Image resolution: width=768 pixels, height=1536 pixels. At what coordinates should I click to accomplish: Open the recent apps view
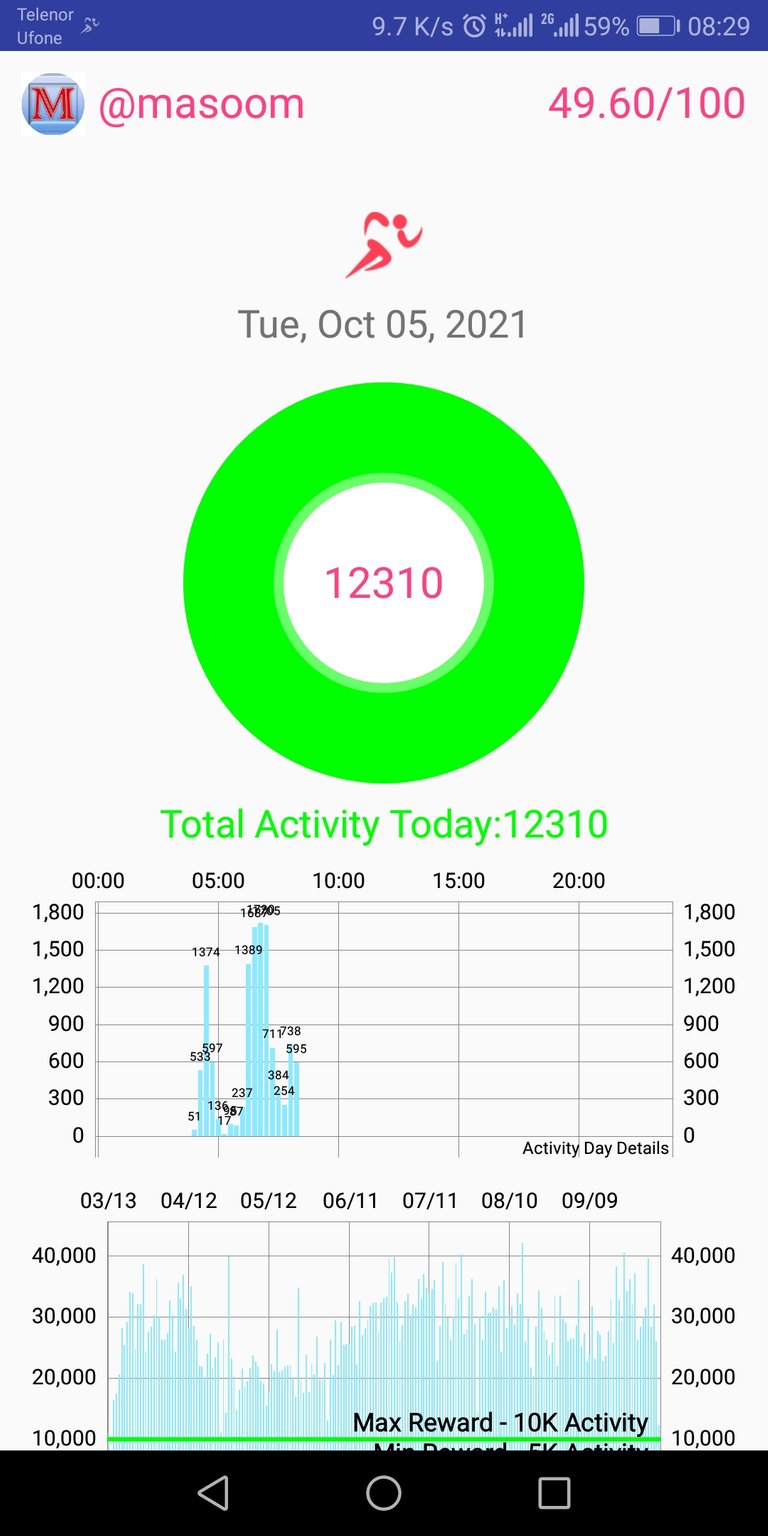[x=554, y=1493]
